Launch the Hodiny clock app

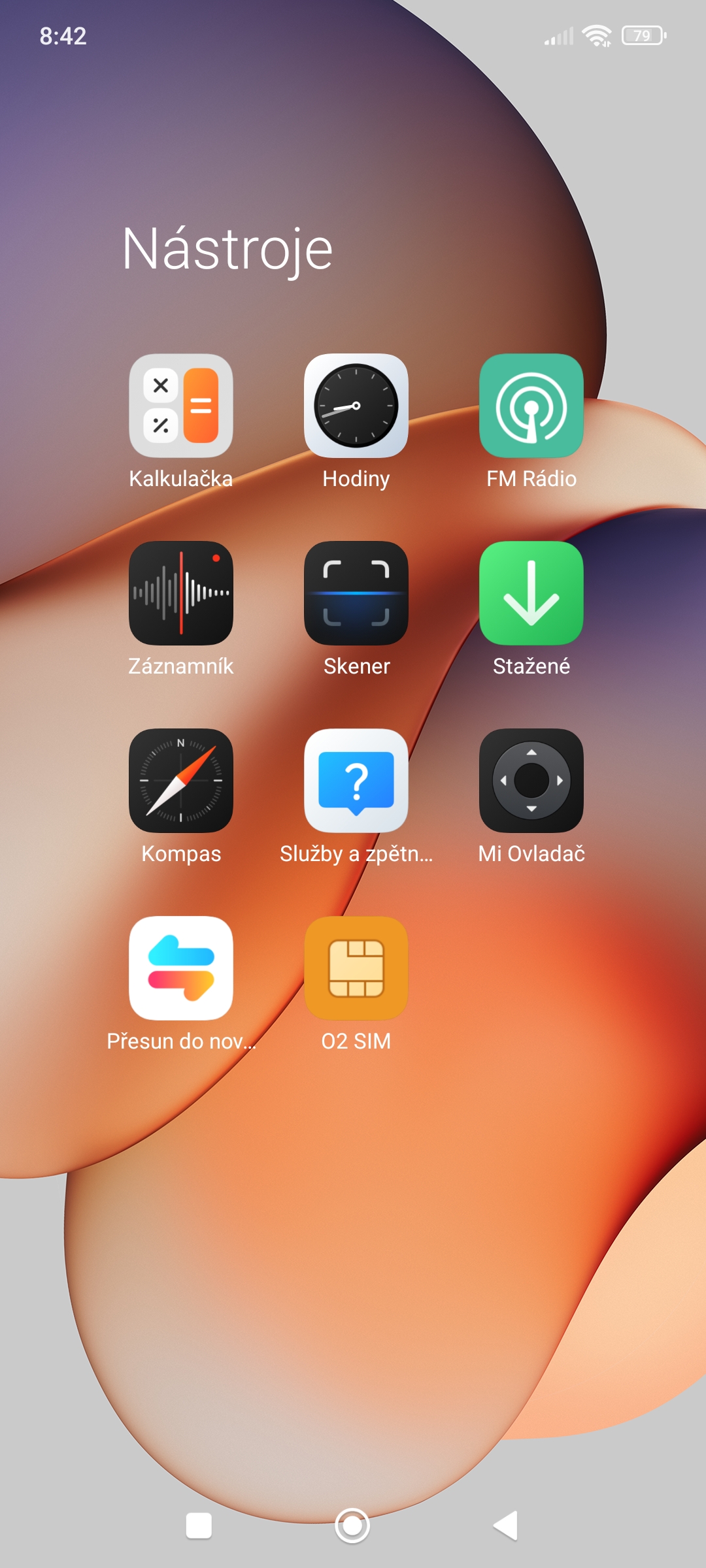click(356, 406)
